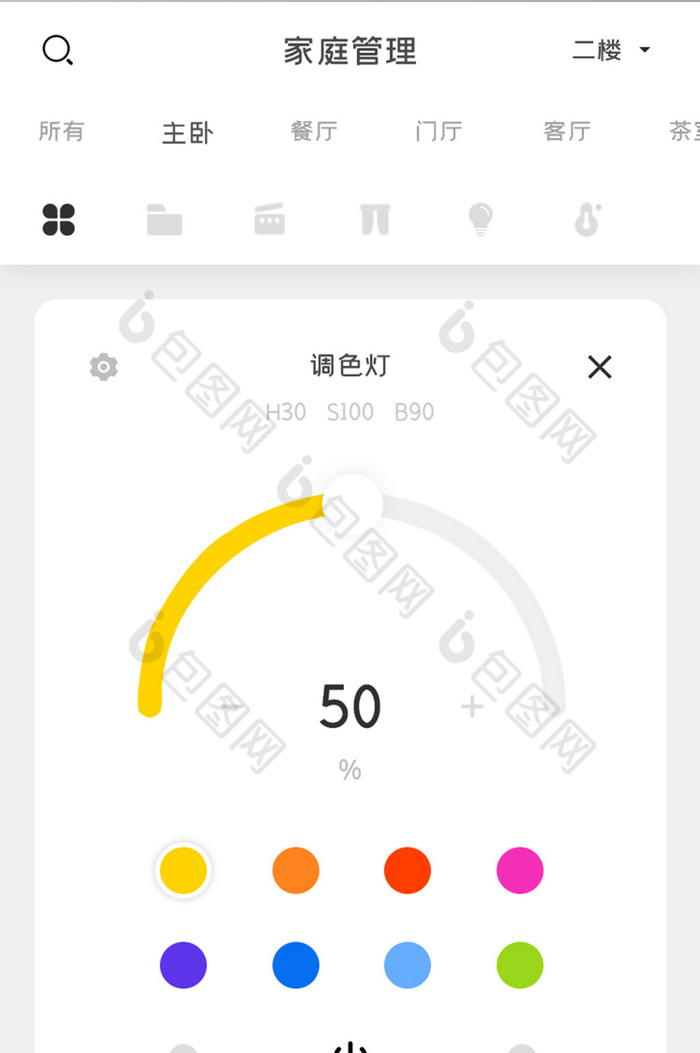Pick the red color swatch
Screen dimensions: 700x1053
[408, 870]
